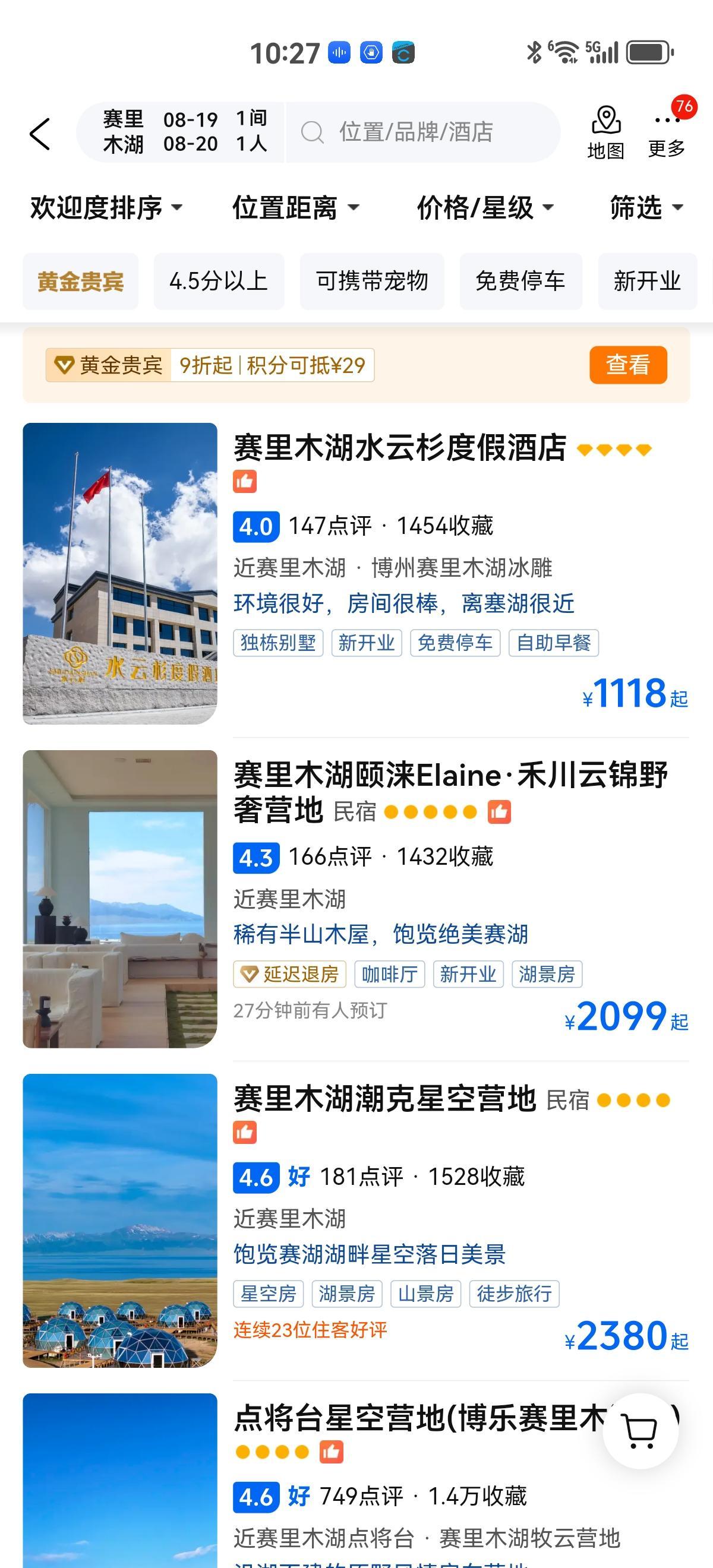Tap 查看 on the 黄金贵宾 banner

click(628, 365)
